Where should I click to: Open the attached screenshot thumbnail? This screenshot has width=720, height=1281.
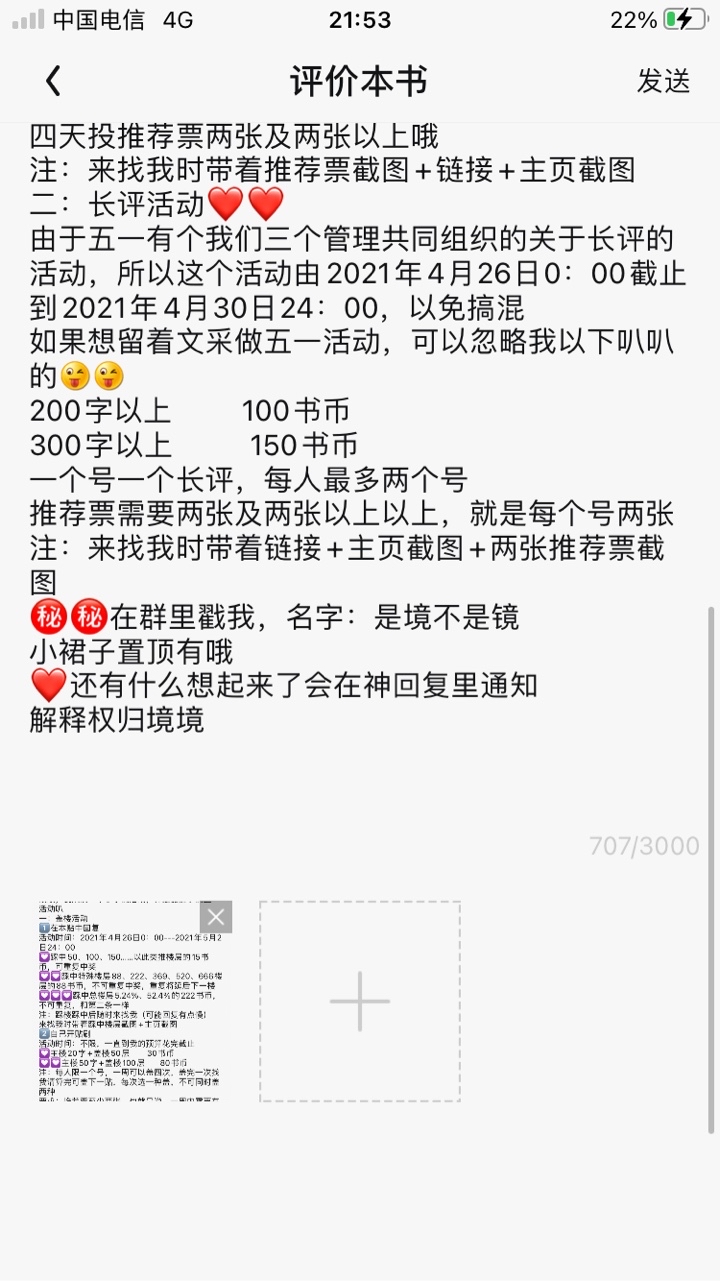point(125,1010)
